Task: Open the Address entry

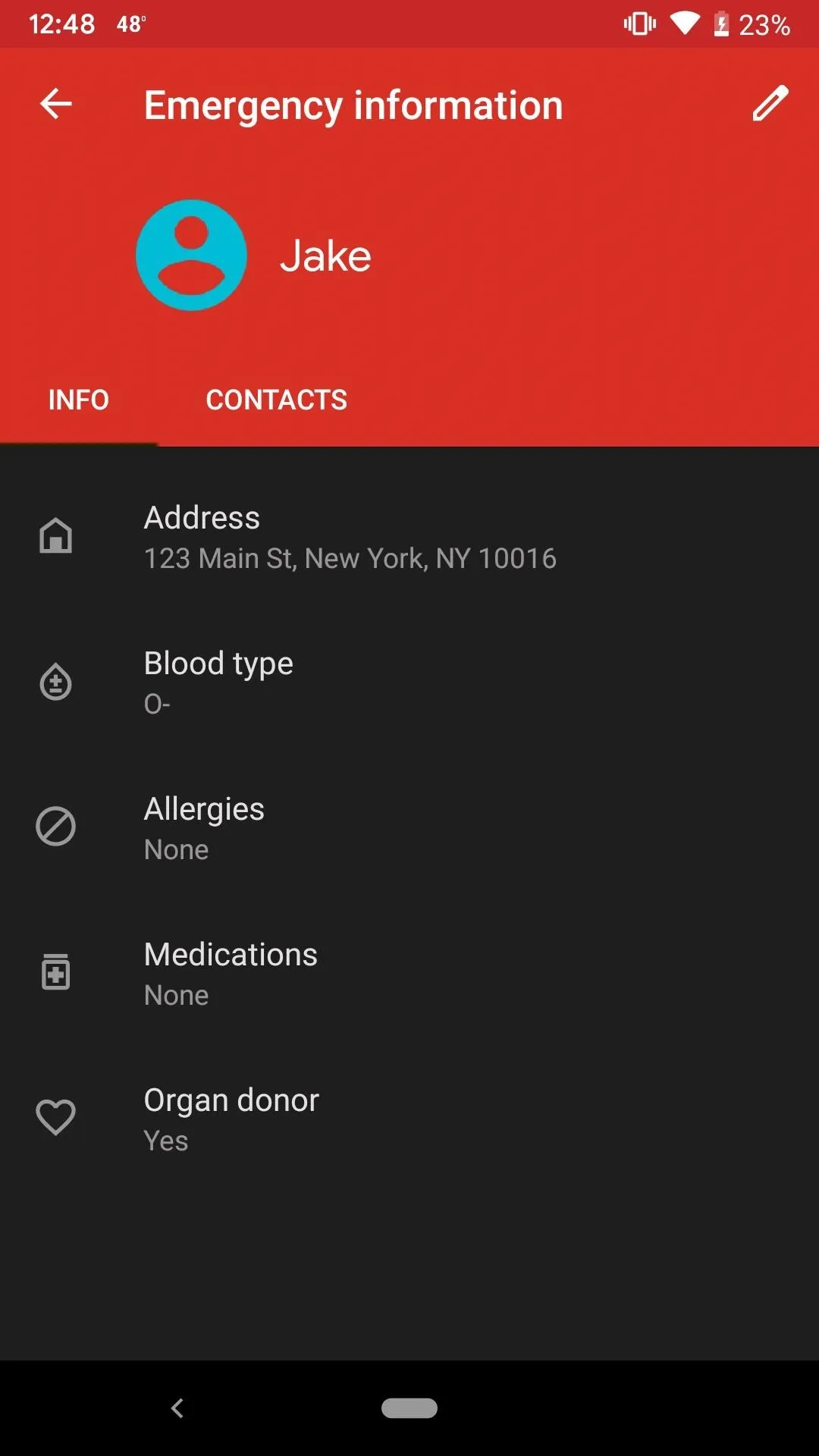Action: point(409,537)
